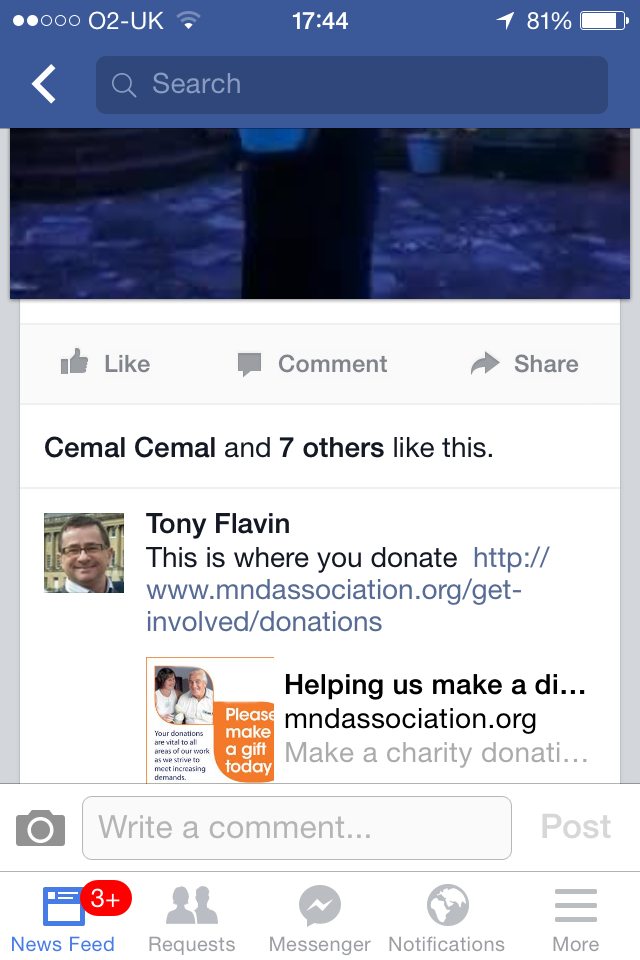Switch to the News Feed tab
The width and height of the screenshot is (640, 960).
click(x=63, y=918)
